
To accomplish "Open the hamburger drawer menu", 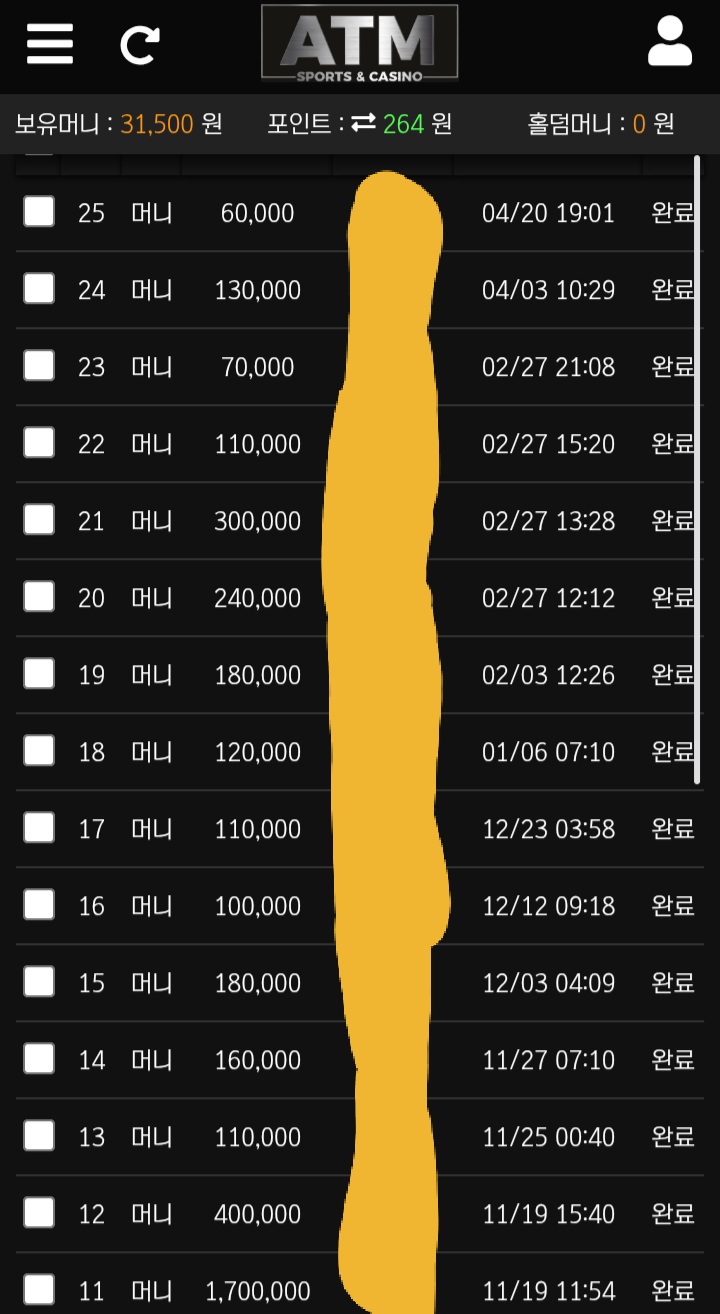I will 49,43.
